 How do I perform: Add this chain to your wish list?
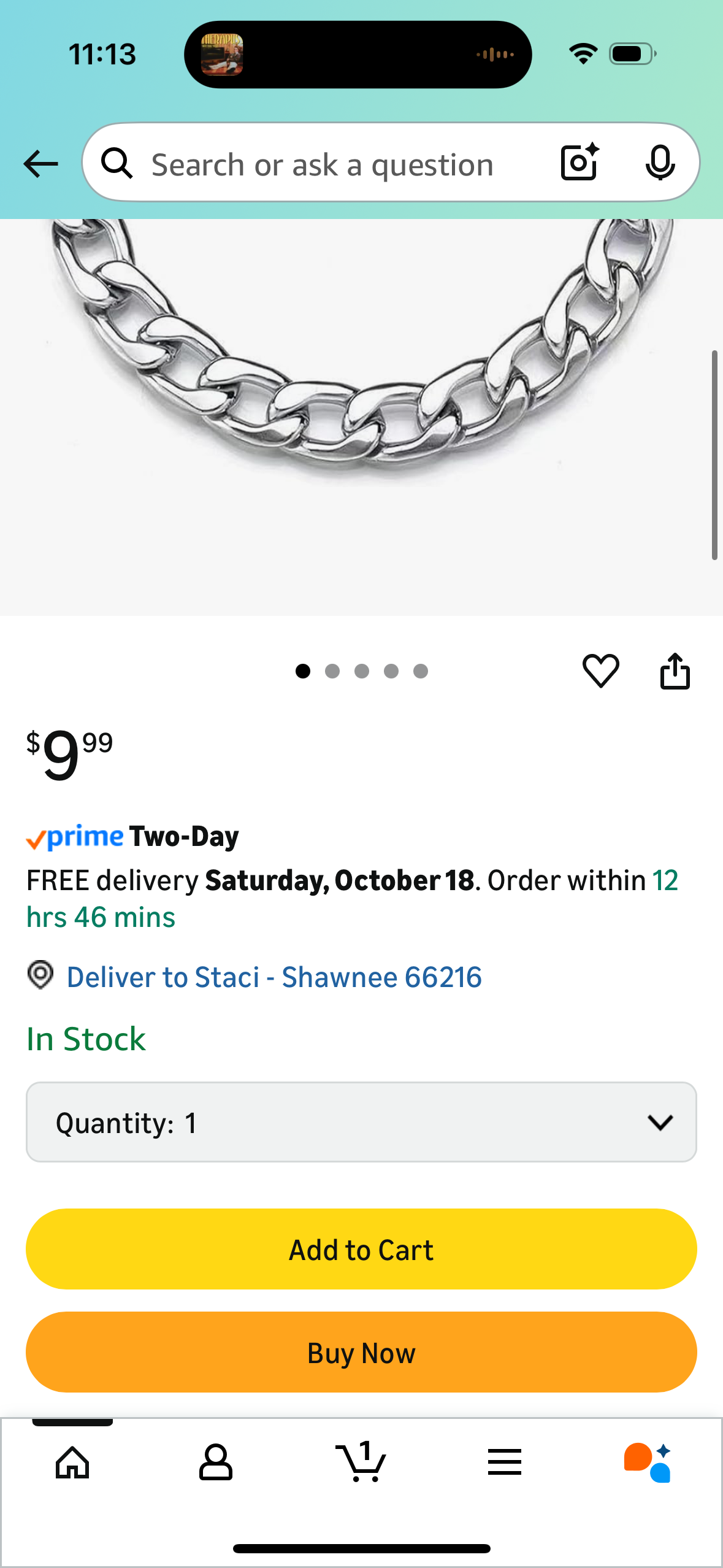600,671
